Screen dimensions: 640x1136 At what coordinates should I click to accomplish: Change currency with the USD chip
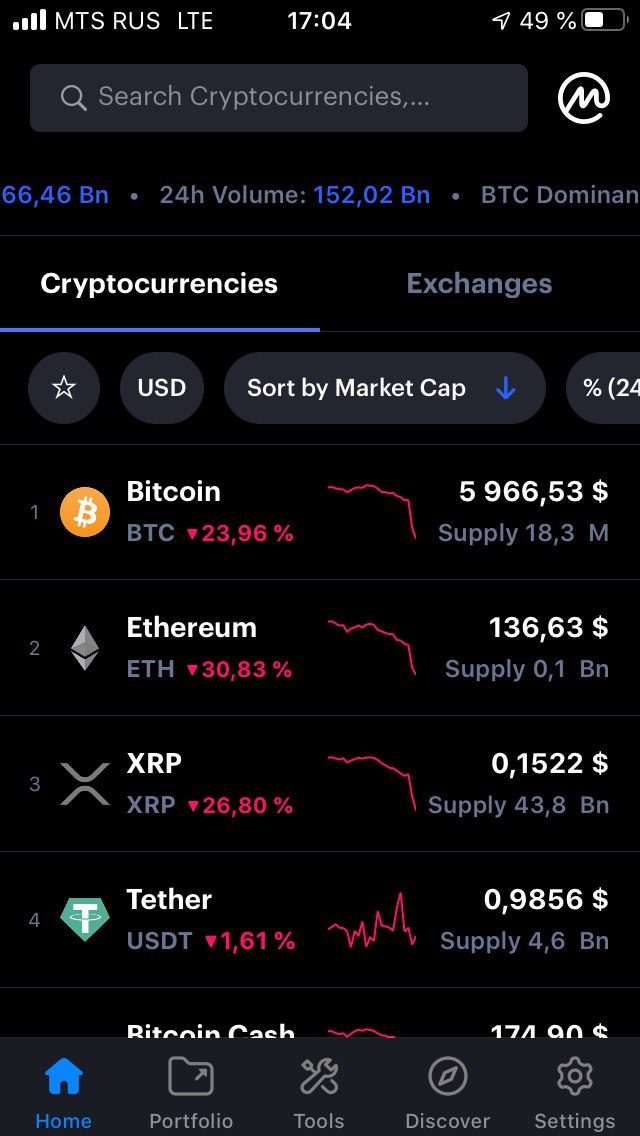[x=162, y=388]
